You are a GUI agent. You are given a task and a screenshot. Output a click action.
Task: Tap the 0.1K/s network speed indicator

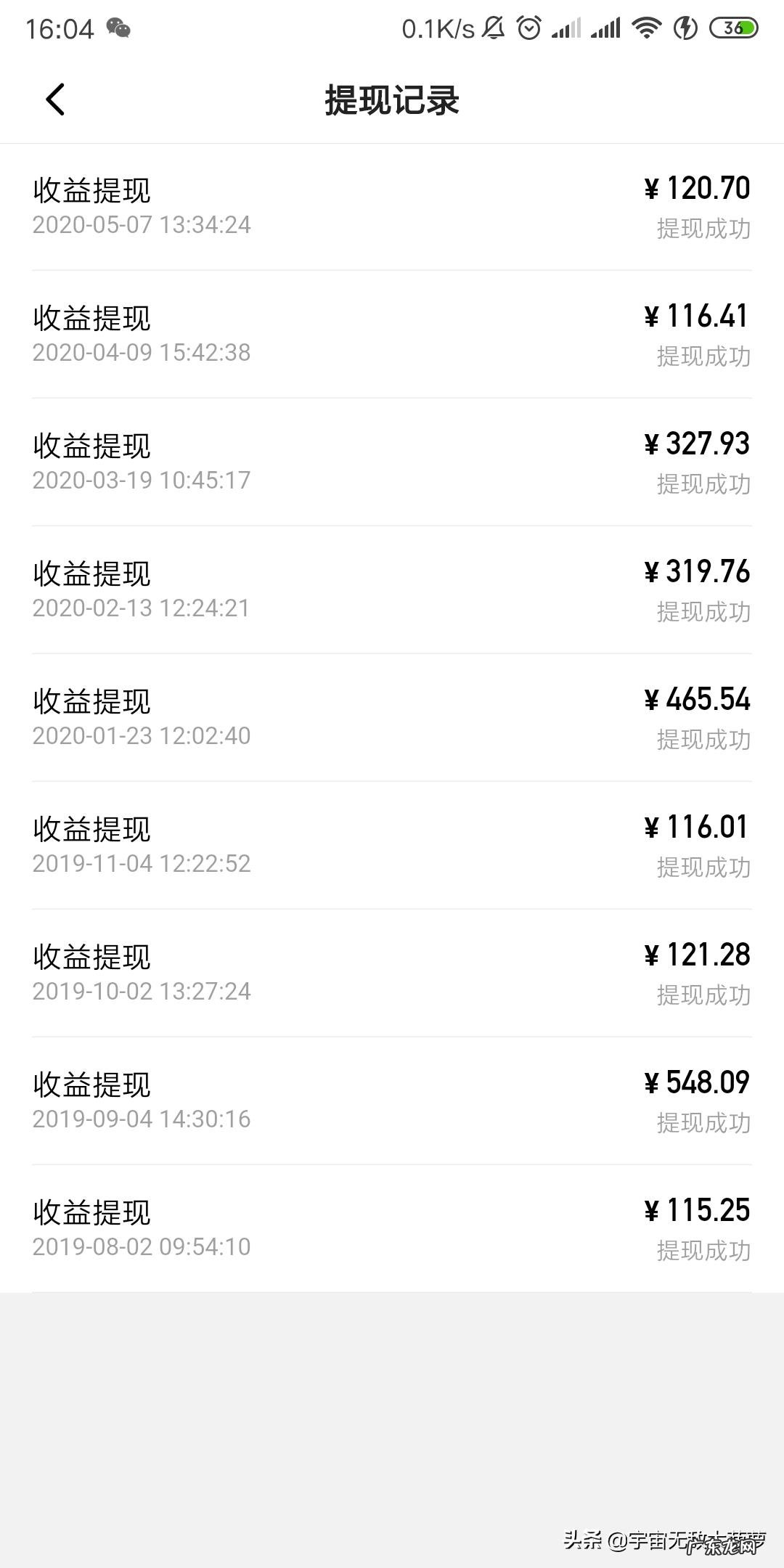point(433,28)
